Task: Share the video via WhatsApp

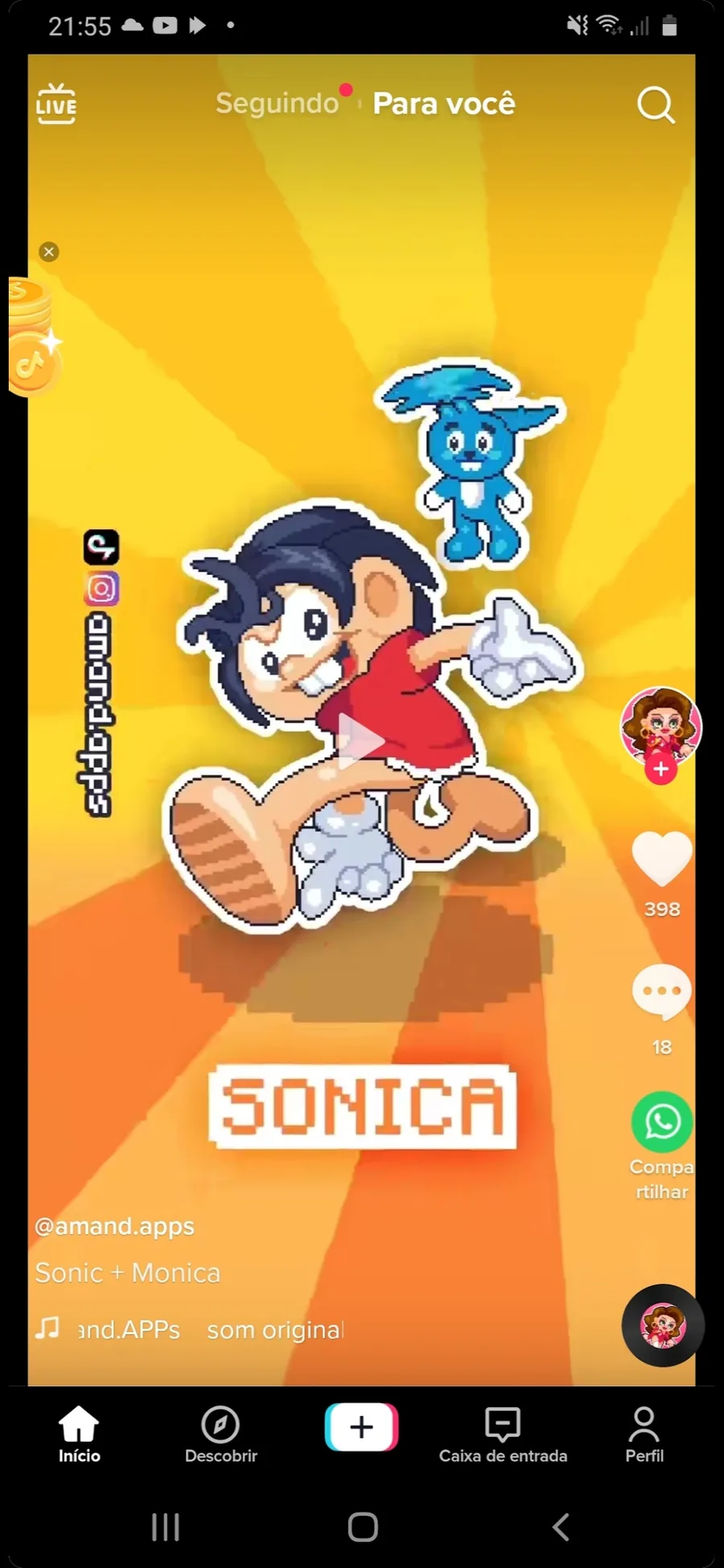Action: [661, 1122]
